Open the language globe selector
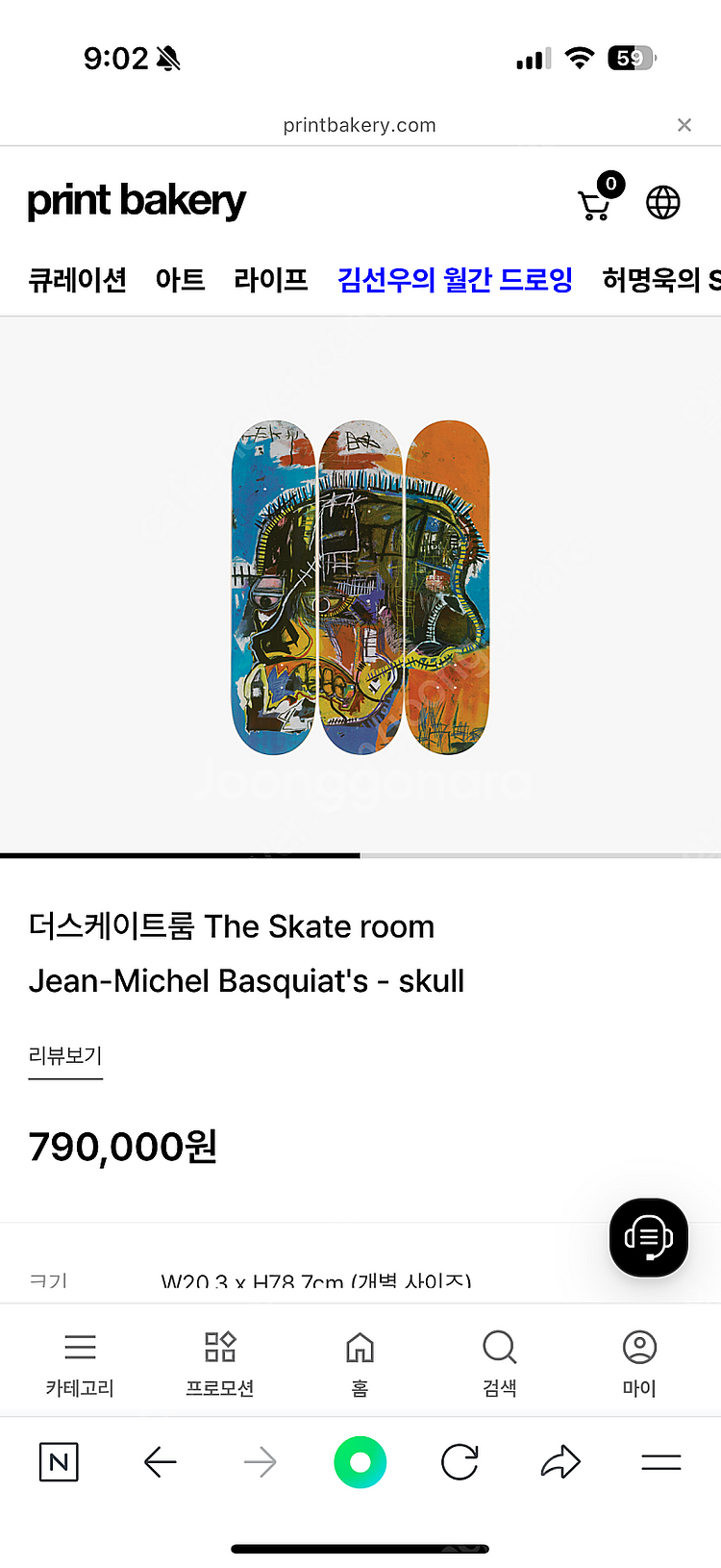 [662, 203]
